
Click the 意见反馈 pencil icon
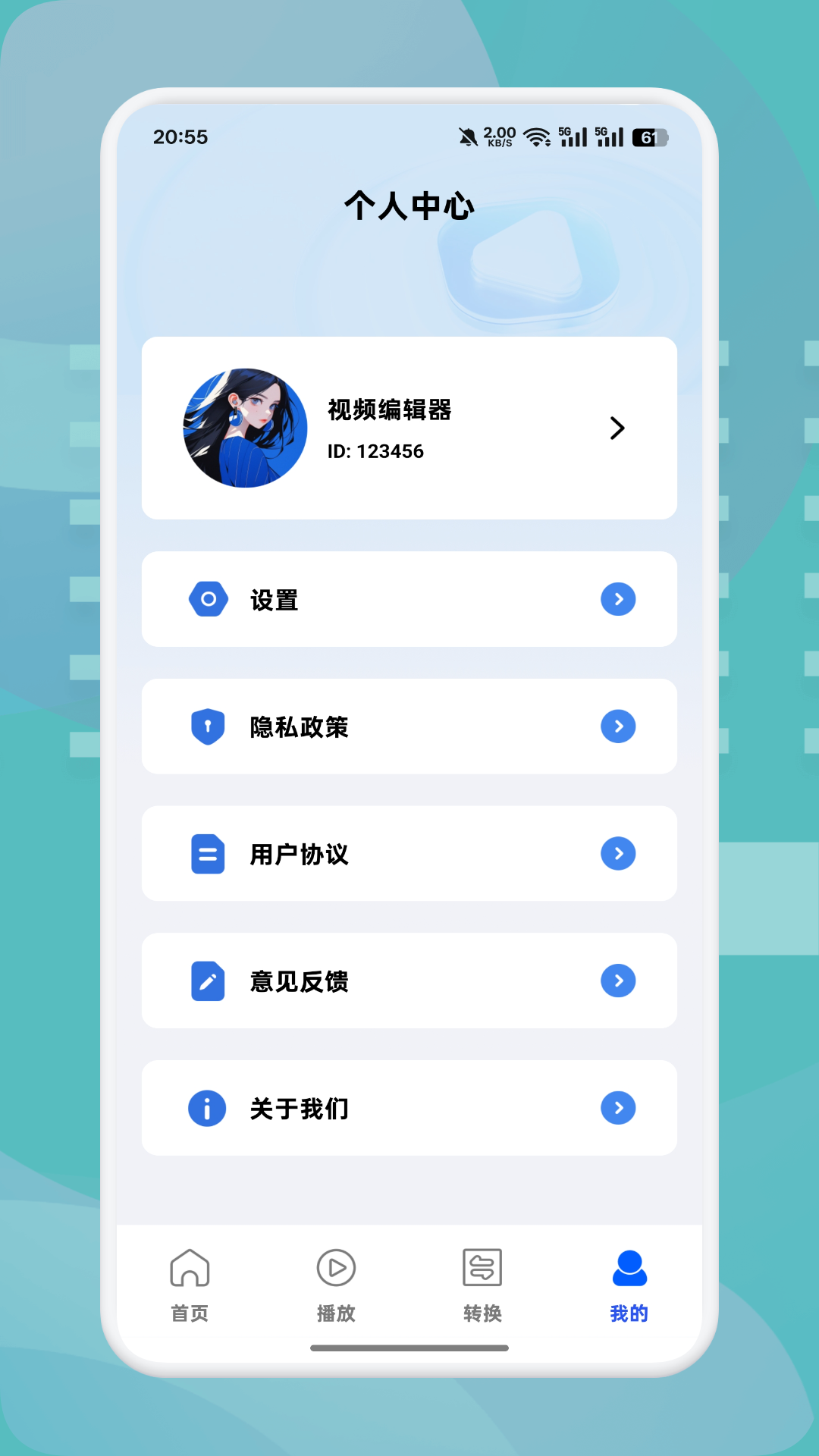pos(208,981)
